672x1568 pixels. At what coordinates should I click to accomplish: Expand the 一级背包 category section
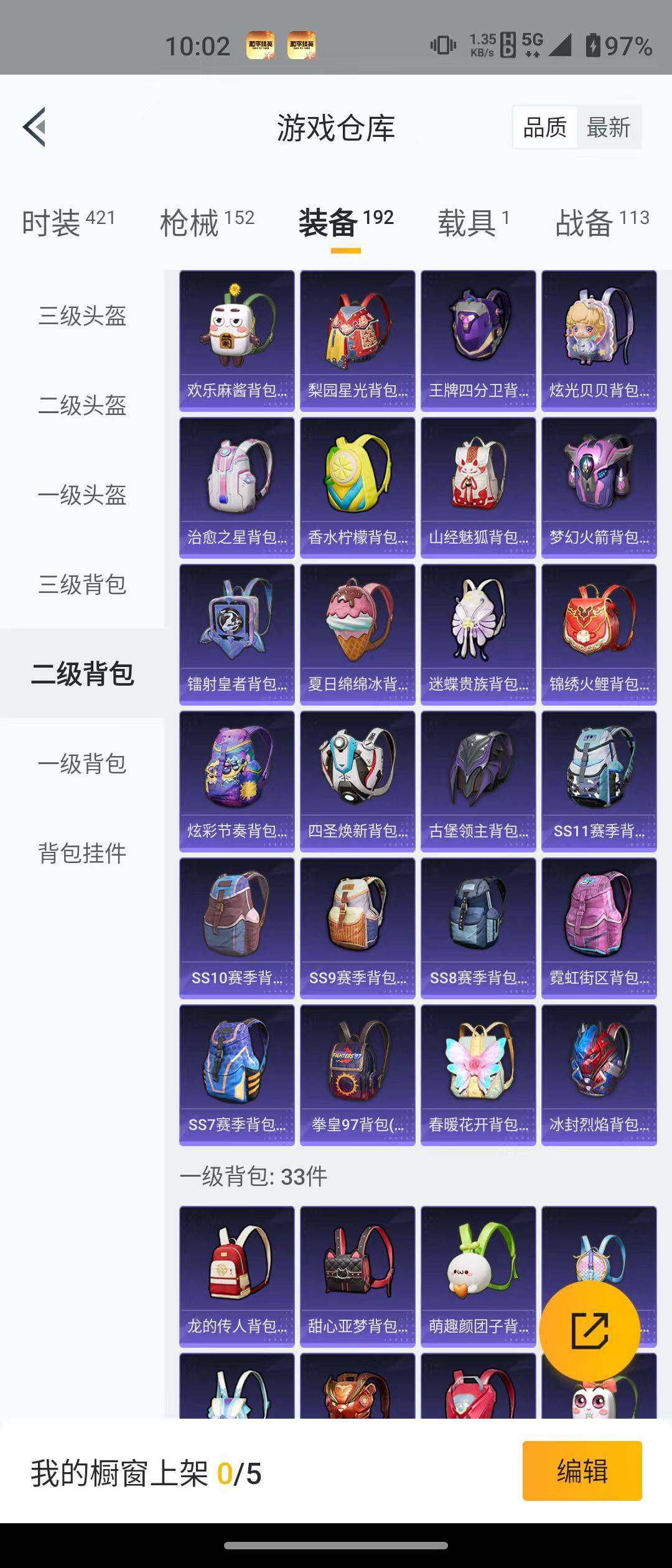tap(82, 762)
